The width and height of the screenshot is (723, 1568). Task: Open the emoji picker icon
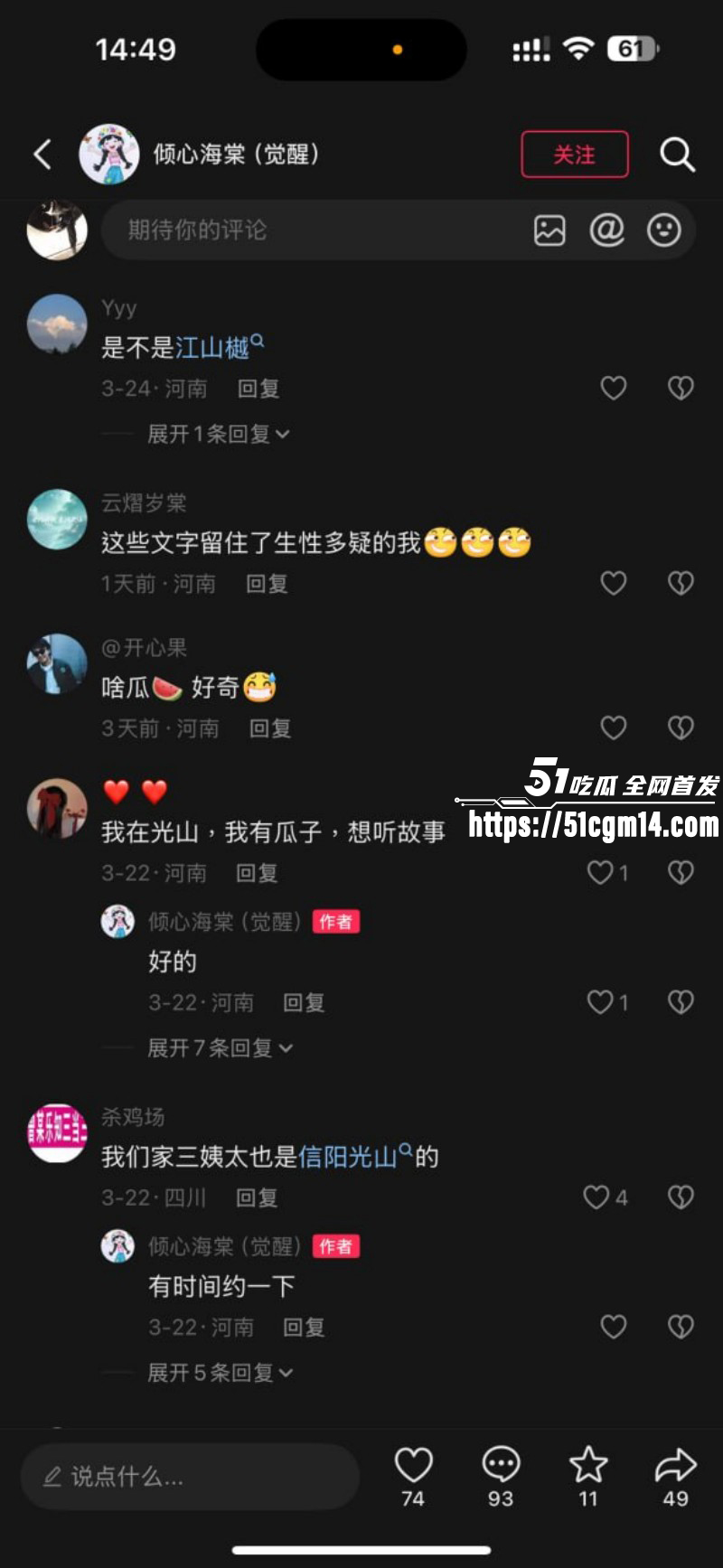click(665, 230)
